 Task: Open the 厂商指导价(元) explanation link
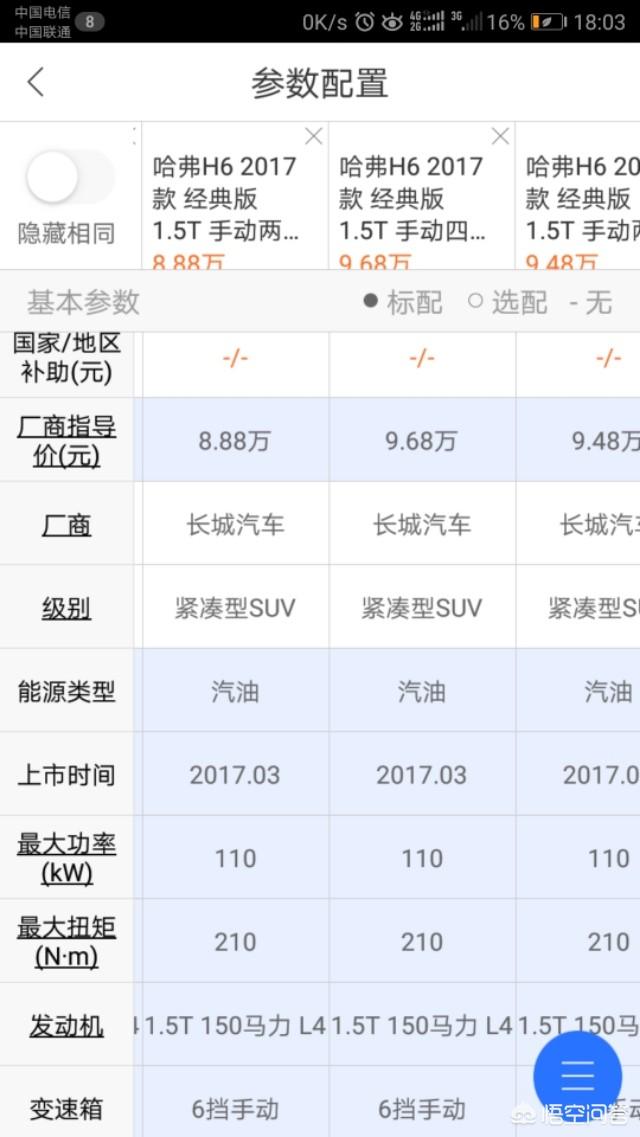click(x=66, y=441)
